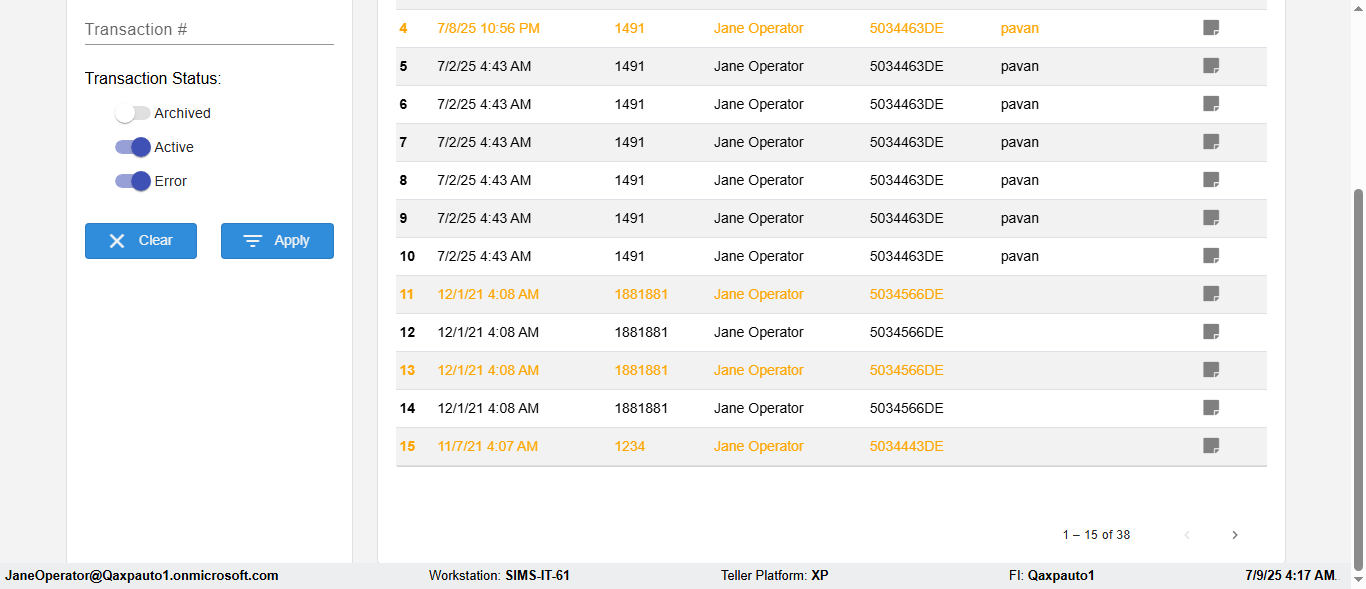
Task: Open note icon for row 11
Action: coord(1210,294)
